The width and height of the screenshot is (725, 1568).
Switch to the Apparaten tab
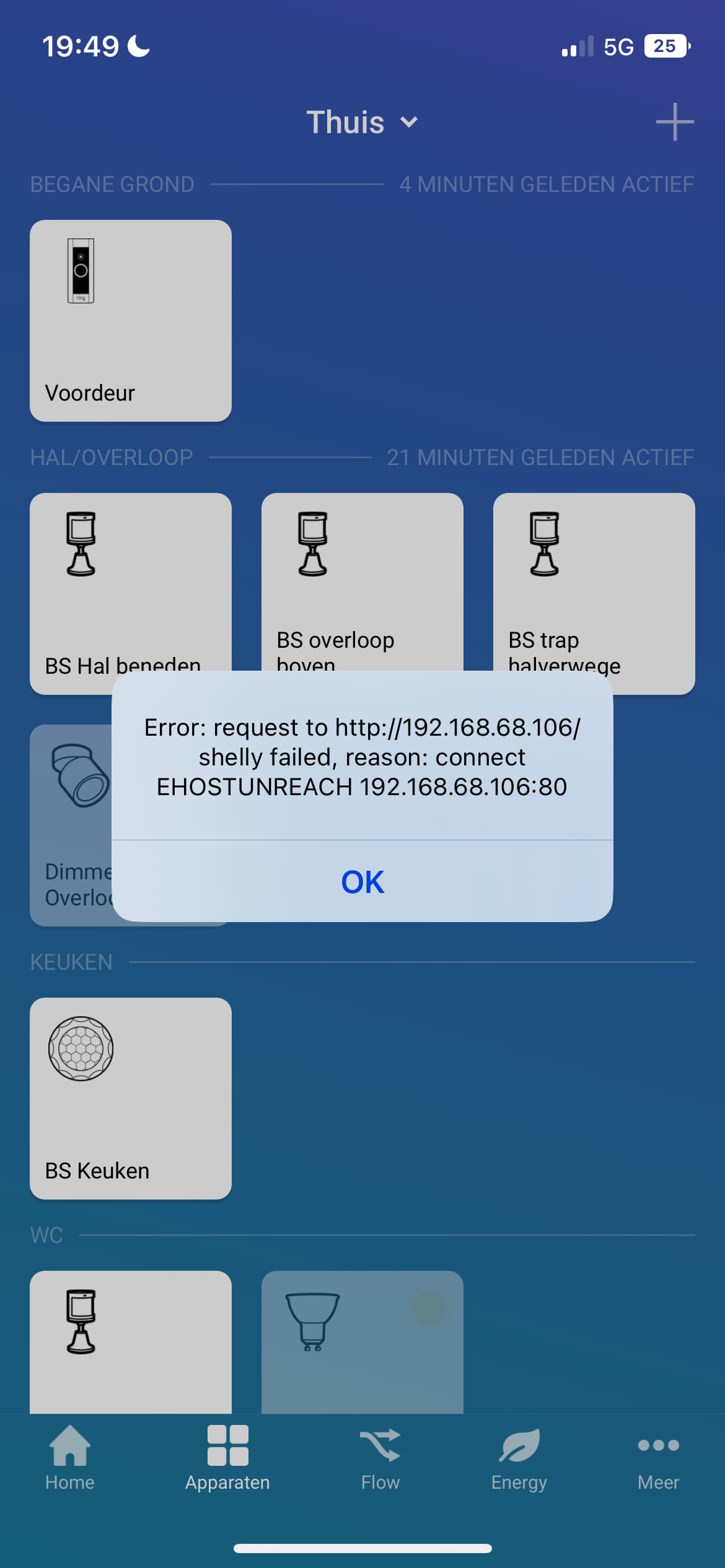[227, 1457]
